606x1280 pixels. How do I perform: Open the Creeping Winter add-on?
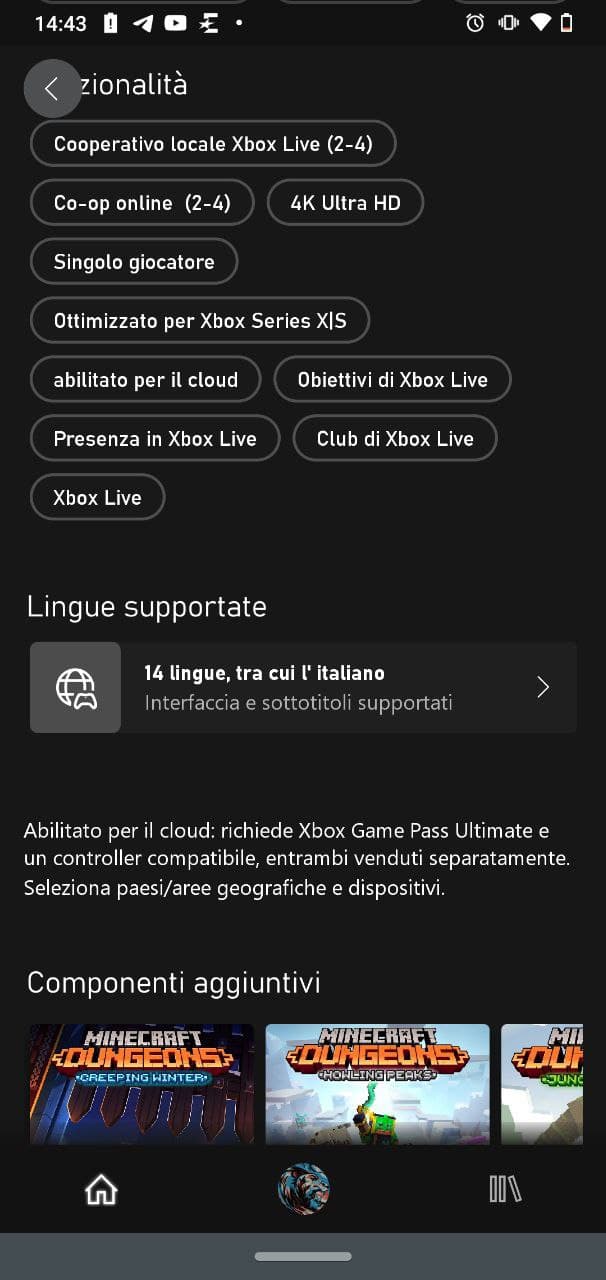141,1084
